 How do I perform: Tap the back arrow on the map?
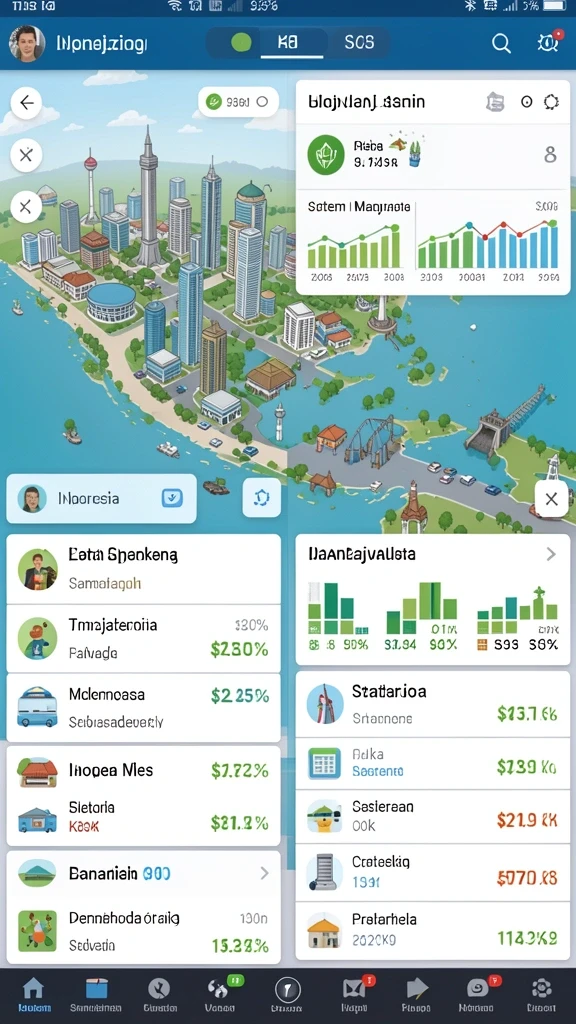27,103
